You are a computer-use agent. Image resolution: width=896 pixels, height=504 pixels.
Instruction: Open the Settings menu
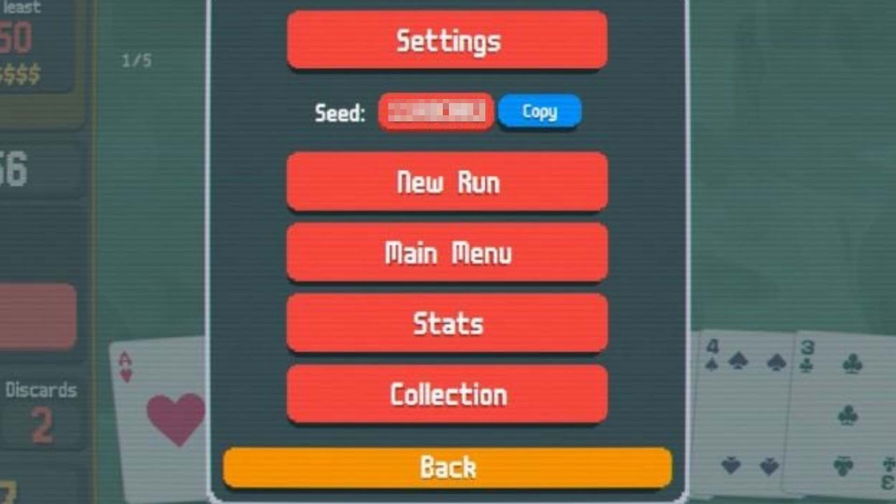pyautogui.click(x=447, y=40)
